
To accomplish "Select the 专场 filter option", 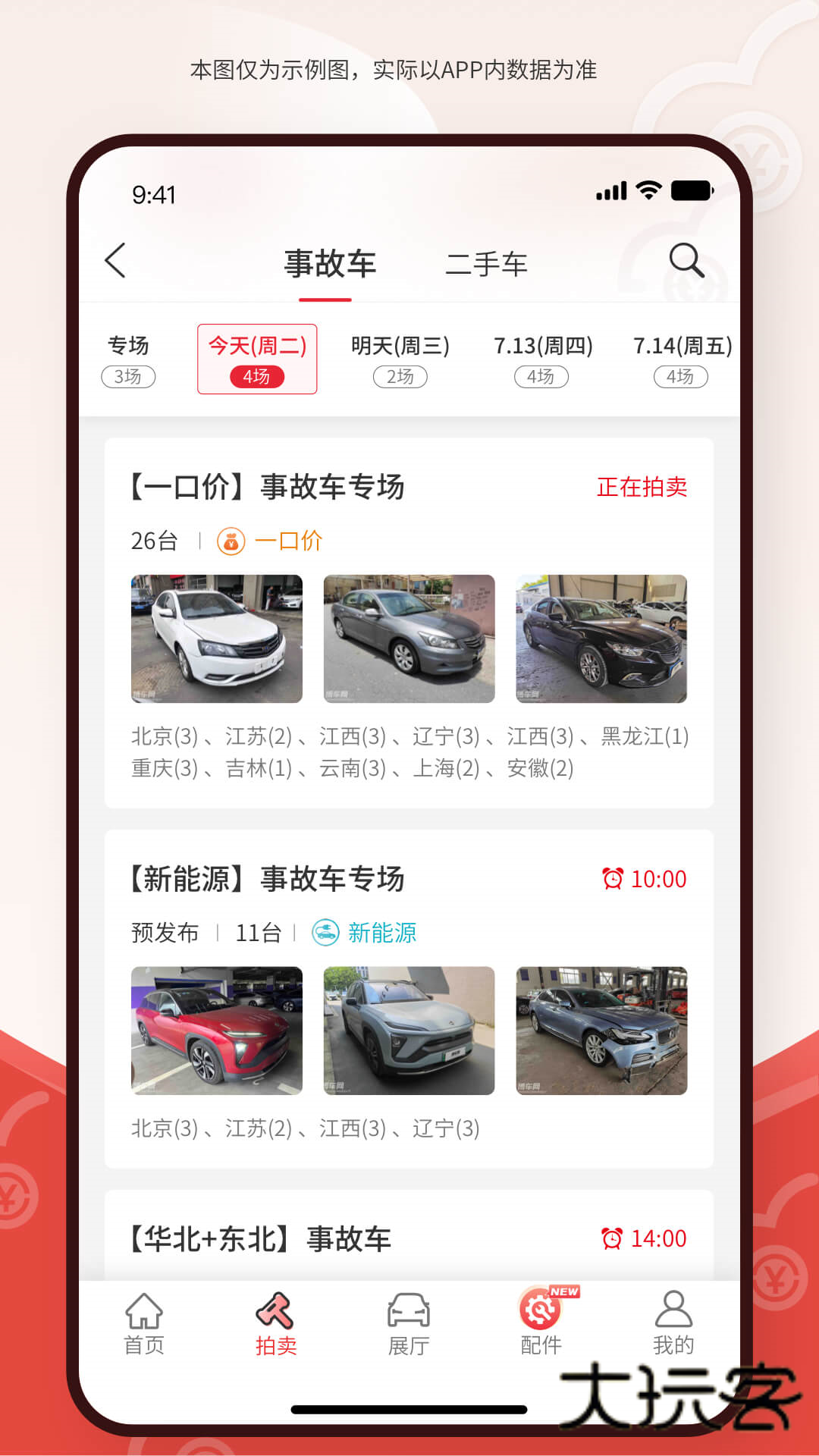I will pyautogui.click(x=128, y=358).
